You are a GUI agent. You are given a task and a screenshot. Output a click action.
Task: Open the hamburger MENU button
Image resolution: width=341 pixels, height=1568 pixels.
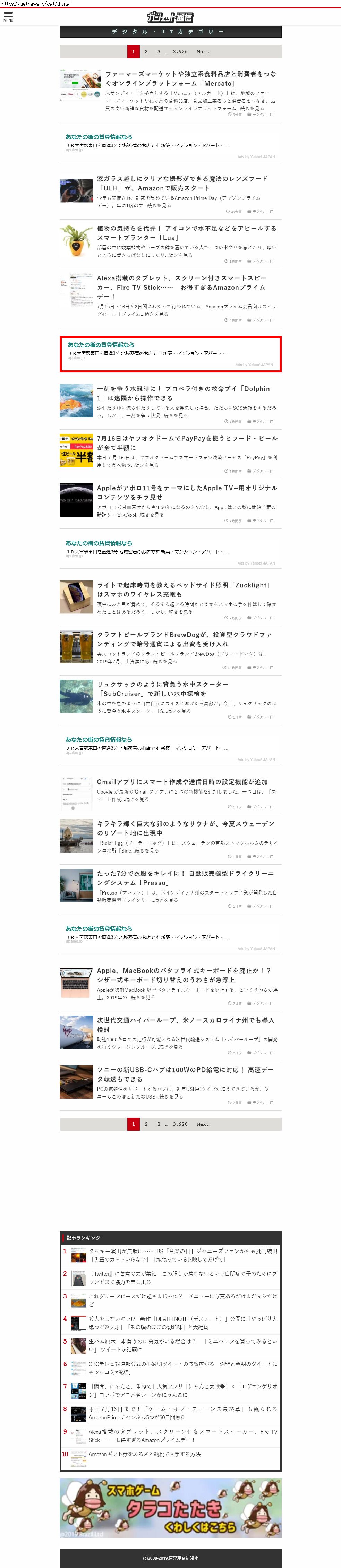tap(9, 16)
